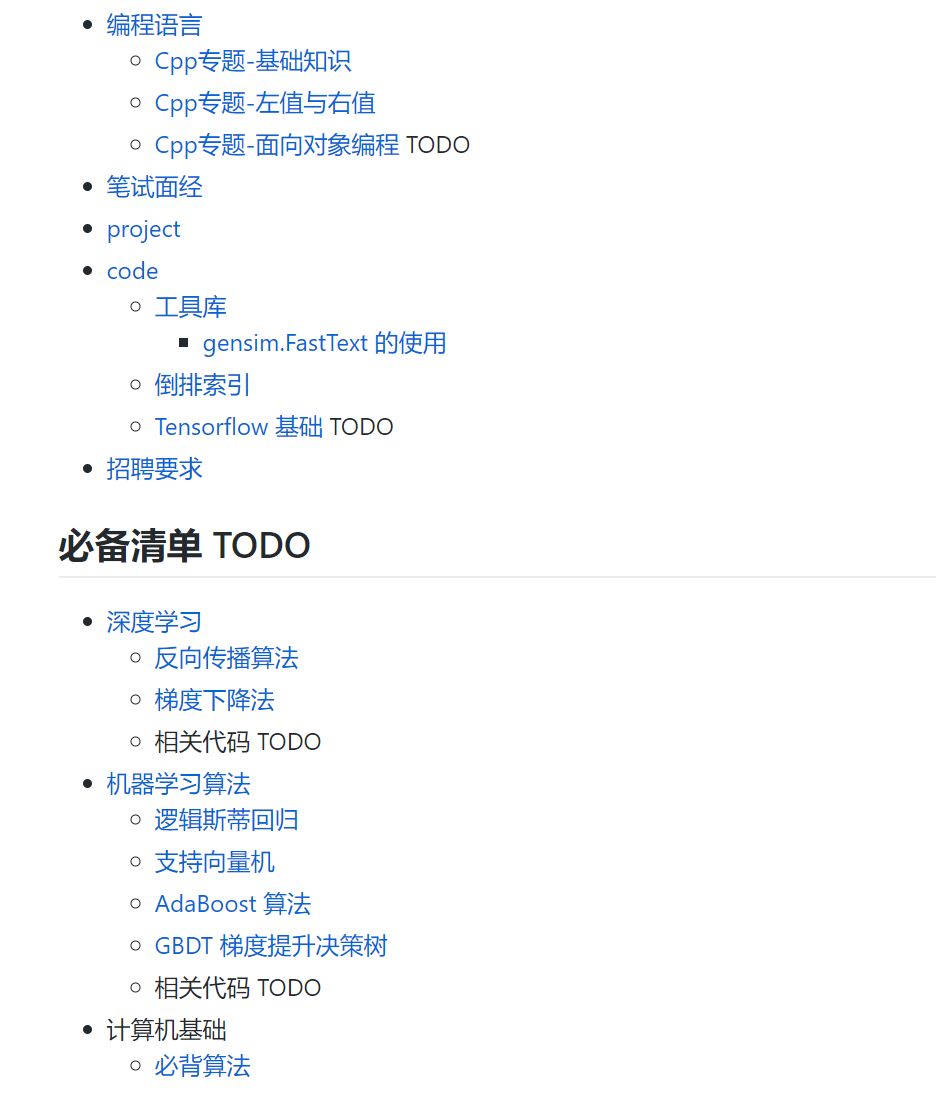The width and height of the screenshot is (936, 1096).
Task: Open GBDT 梯度提升决策树 link
Action: point(270,946)
